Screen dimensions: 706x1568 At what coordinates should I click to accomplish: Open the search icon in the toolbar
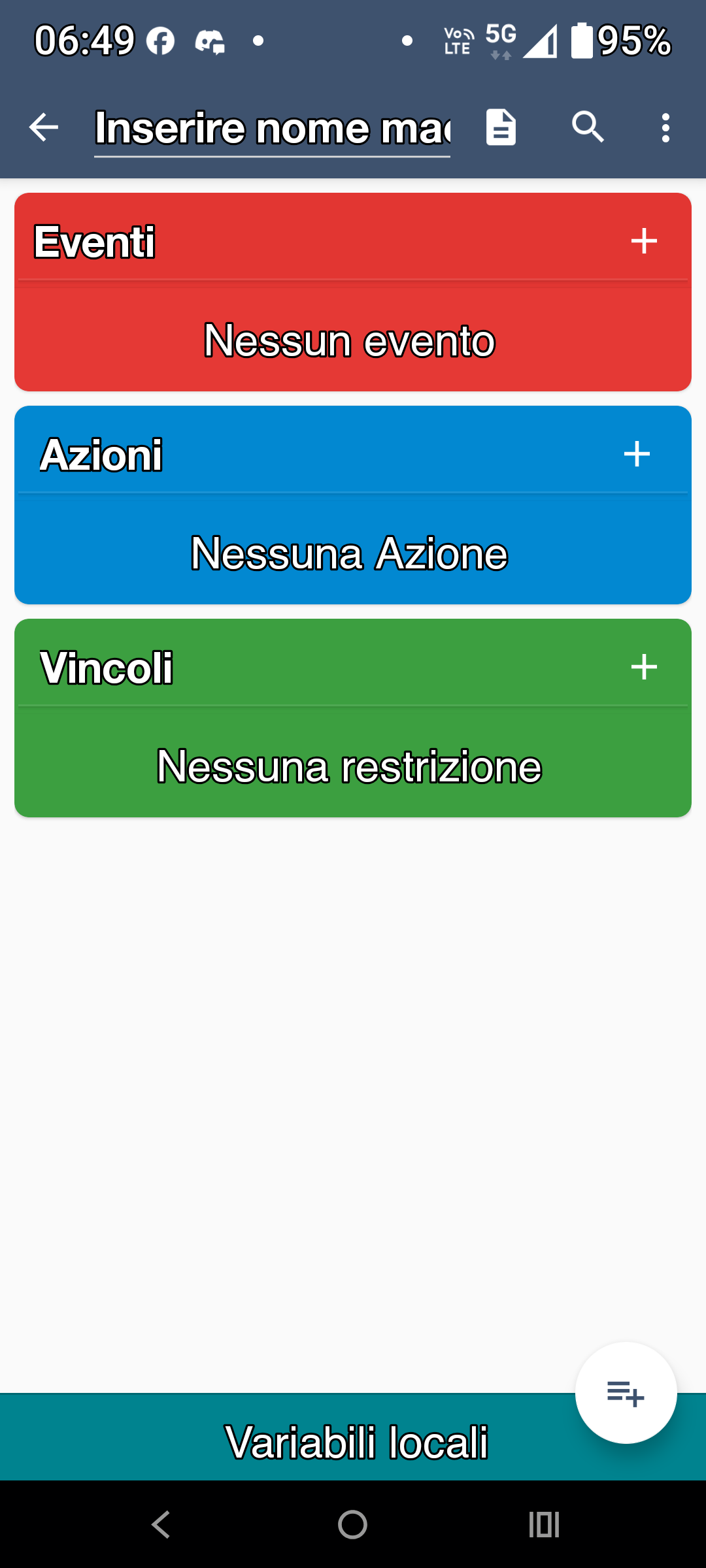[x=588, y=127]
